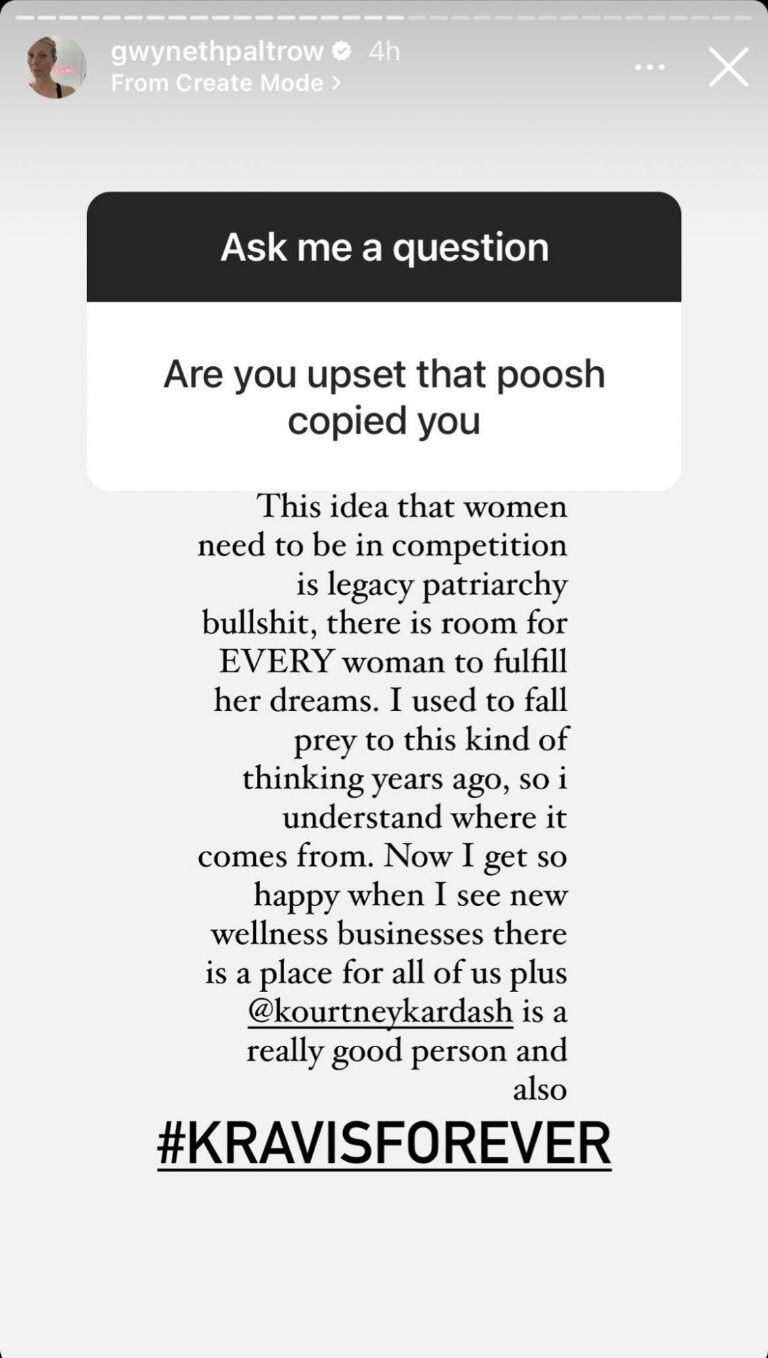This screenshot has width=768, height=1358.
Task: Tap the Ask me a question sticker header
Action: pyautogui.click(x=383, y=246)
